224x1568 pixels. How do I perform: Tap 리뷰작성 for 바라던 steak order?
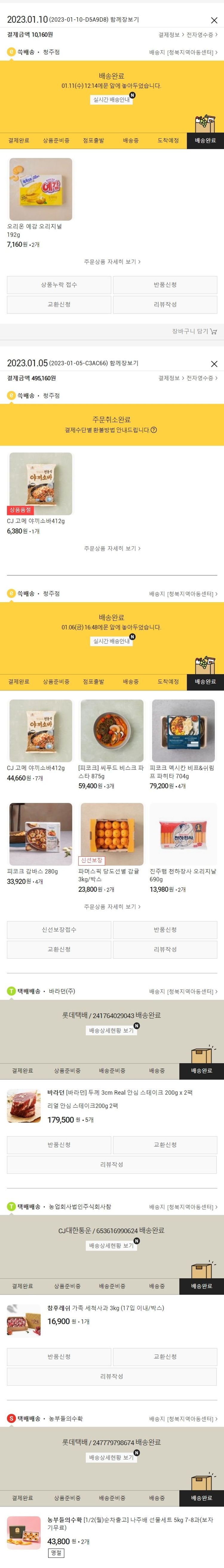[111, 1164]
